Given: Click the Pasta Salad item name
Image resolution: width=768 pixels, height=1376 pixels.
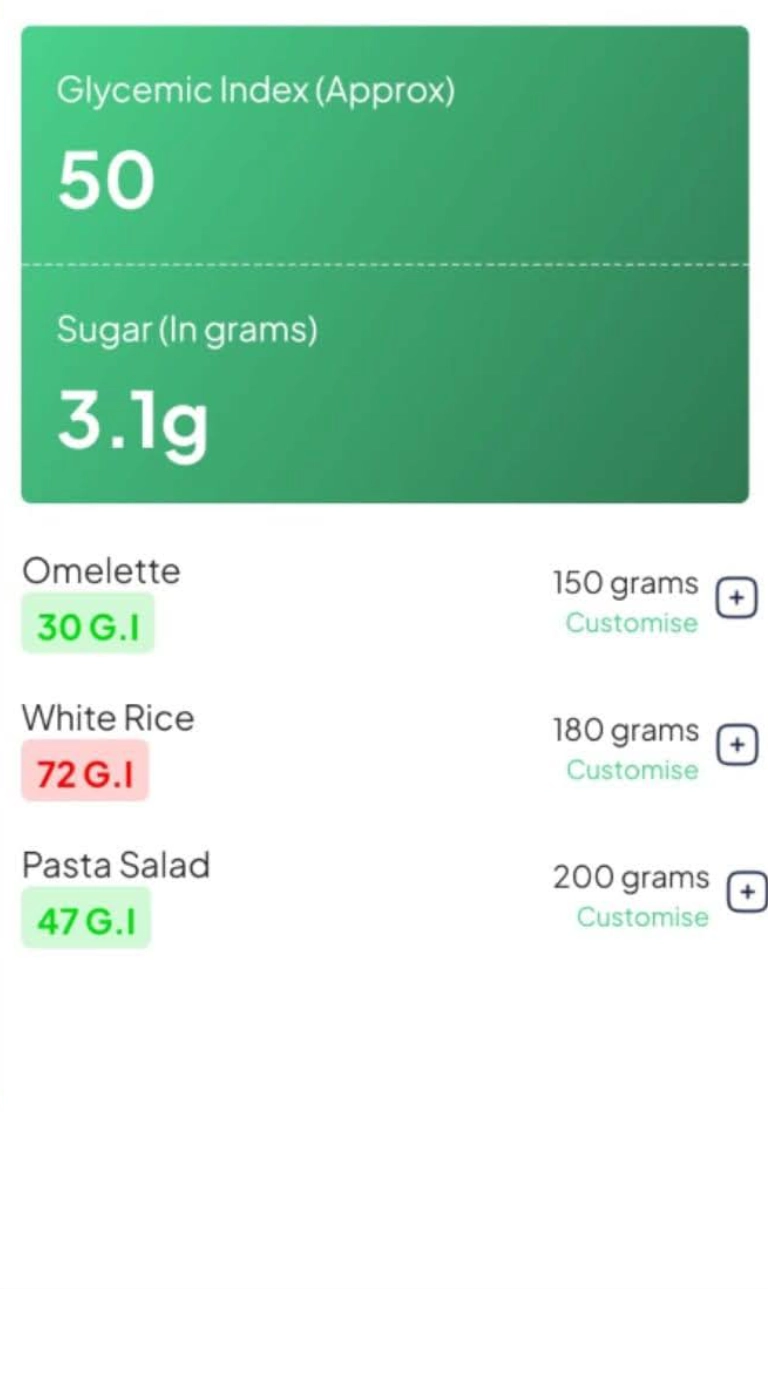Looking at the screenshot, I should (117, 865).
